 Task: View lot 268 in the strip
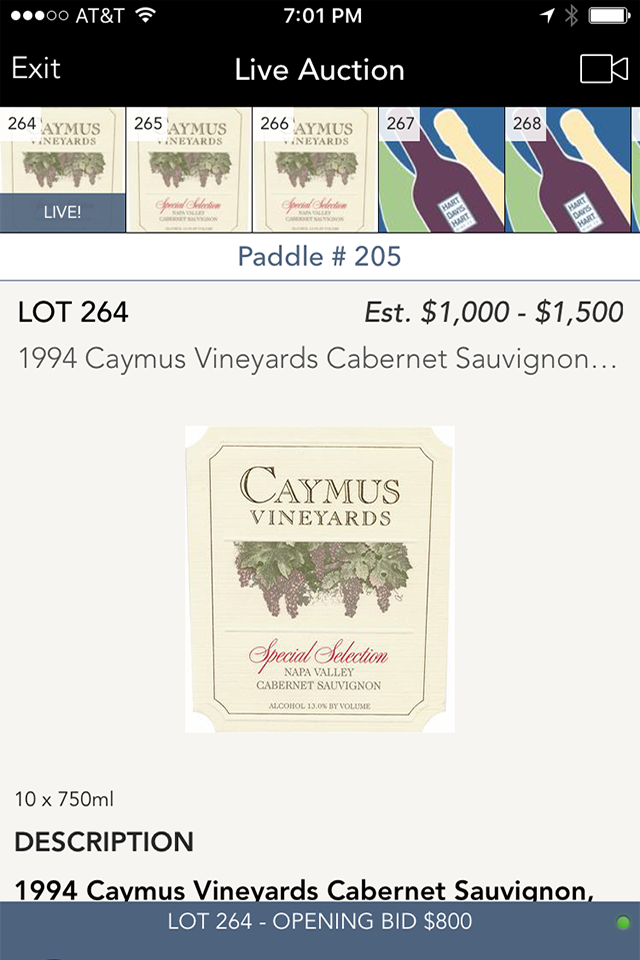click(x=567, y=170)
